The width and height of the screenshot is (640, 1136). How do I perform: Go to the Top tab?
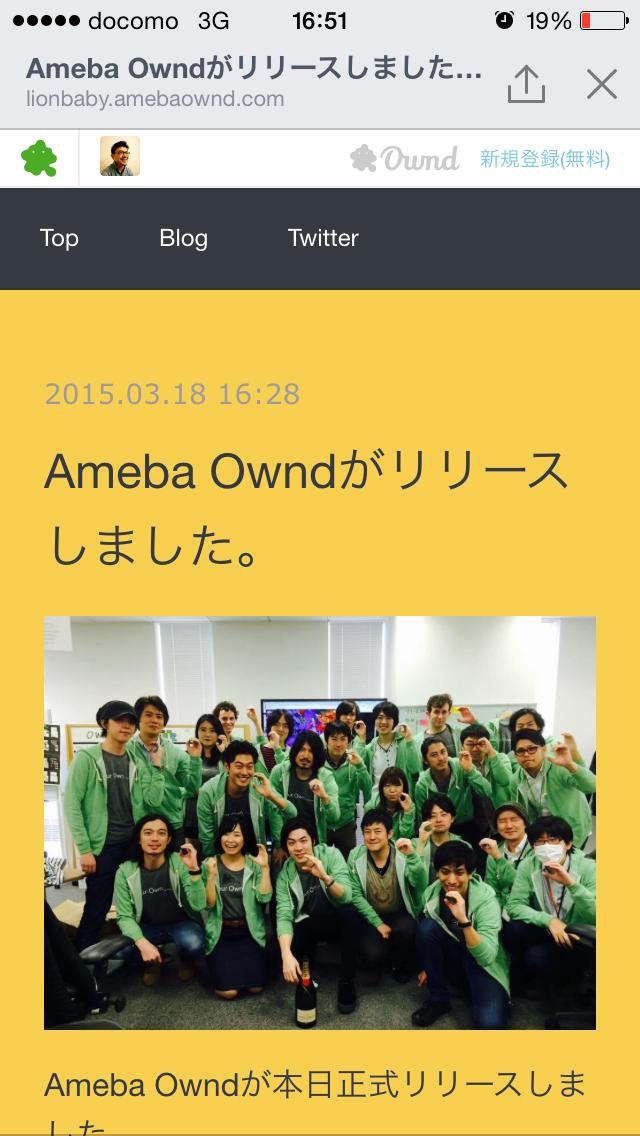(x=59, y=238)
